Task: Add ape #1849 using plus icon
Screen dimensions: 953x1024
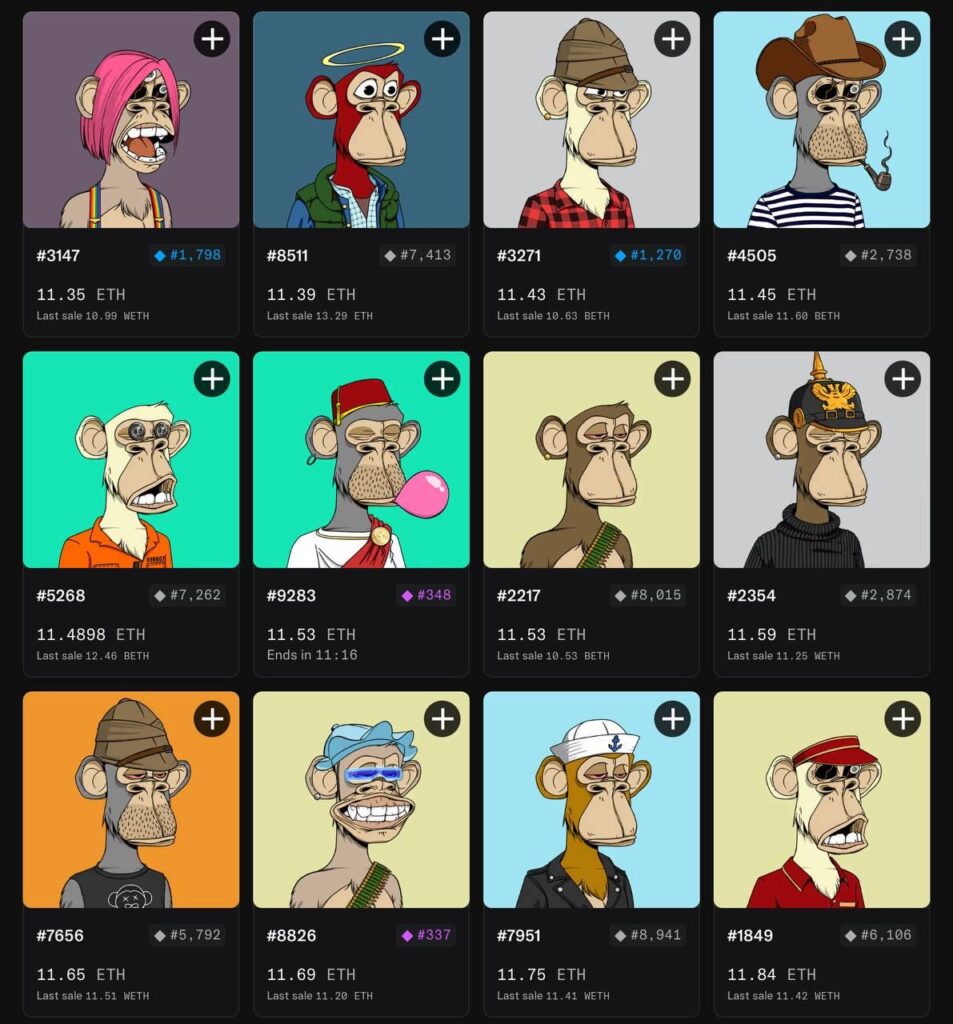Action: tap(902, 719)
